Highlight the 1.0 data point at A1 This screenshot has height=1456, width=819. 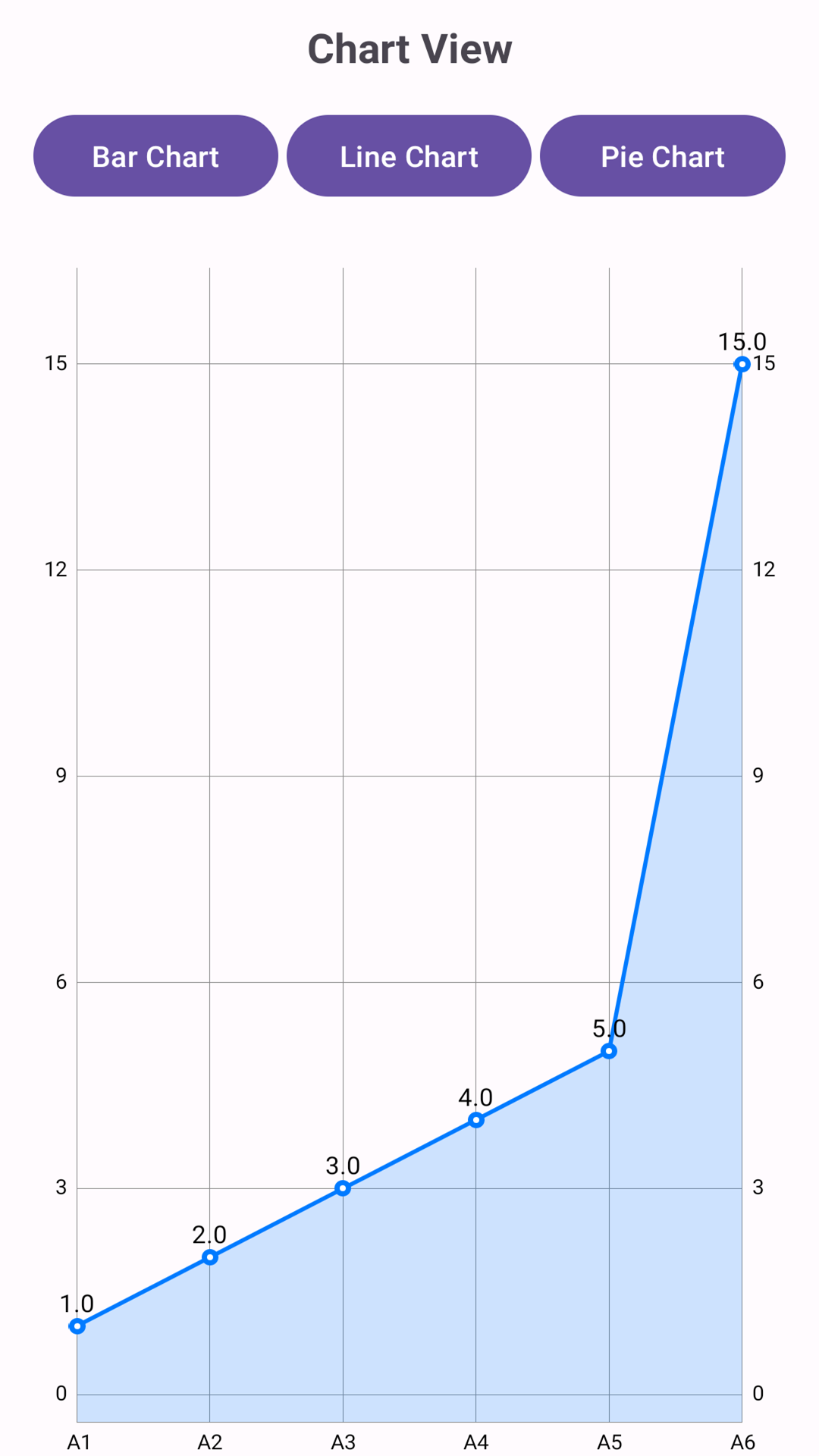coord(77,1326)
